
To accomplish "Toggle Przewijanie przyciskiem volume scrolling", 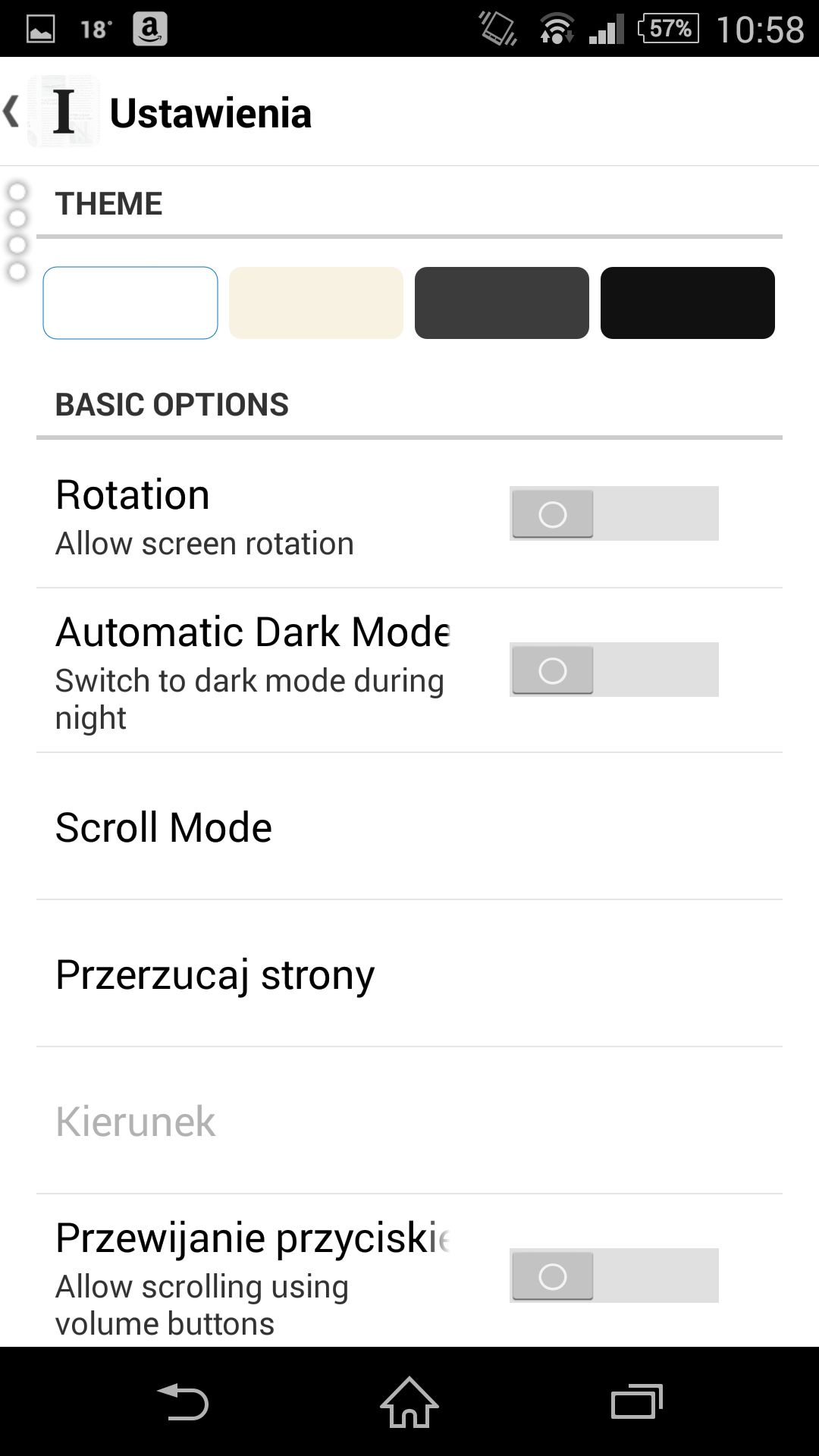I will coord(614,1276).
